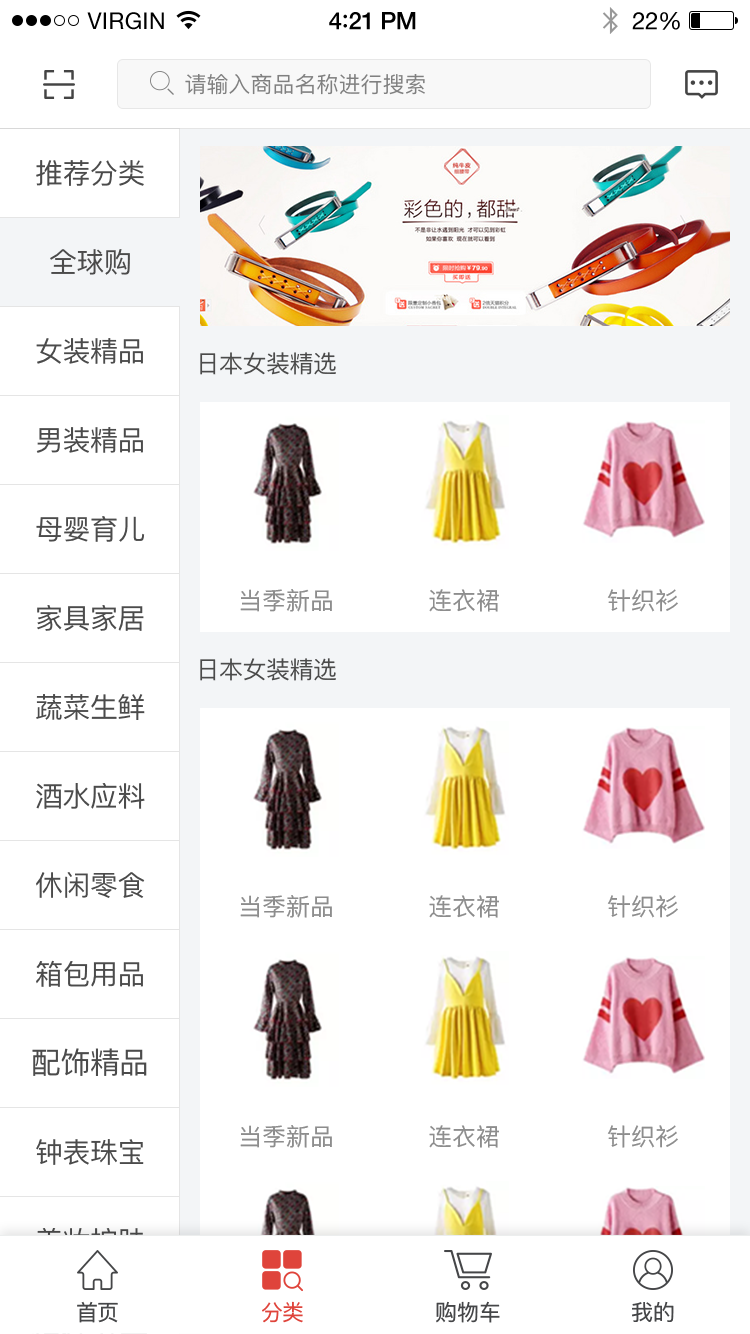Switch to 休闲零食 category
750x1334 pixels.
90,885
